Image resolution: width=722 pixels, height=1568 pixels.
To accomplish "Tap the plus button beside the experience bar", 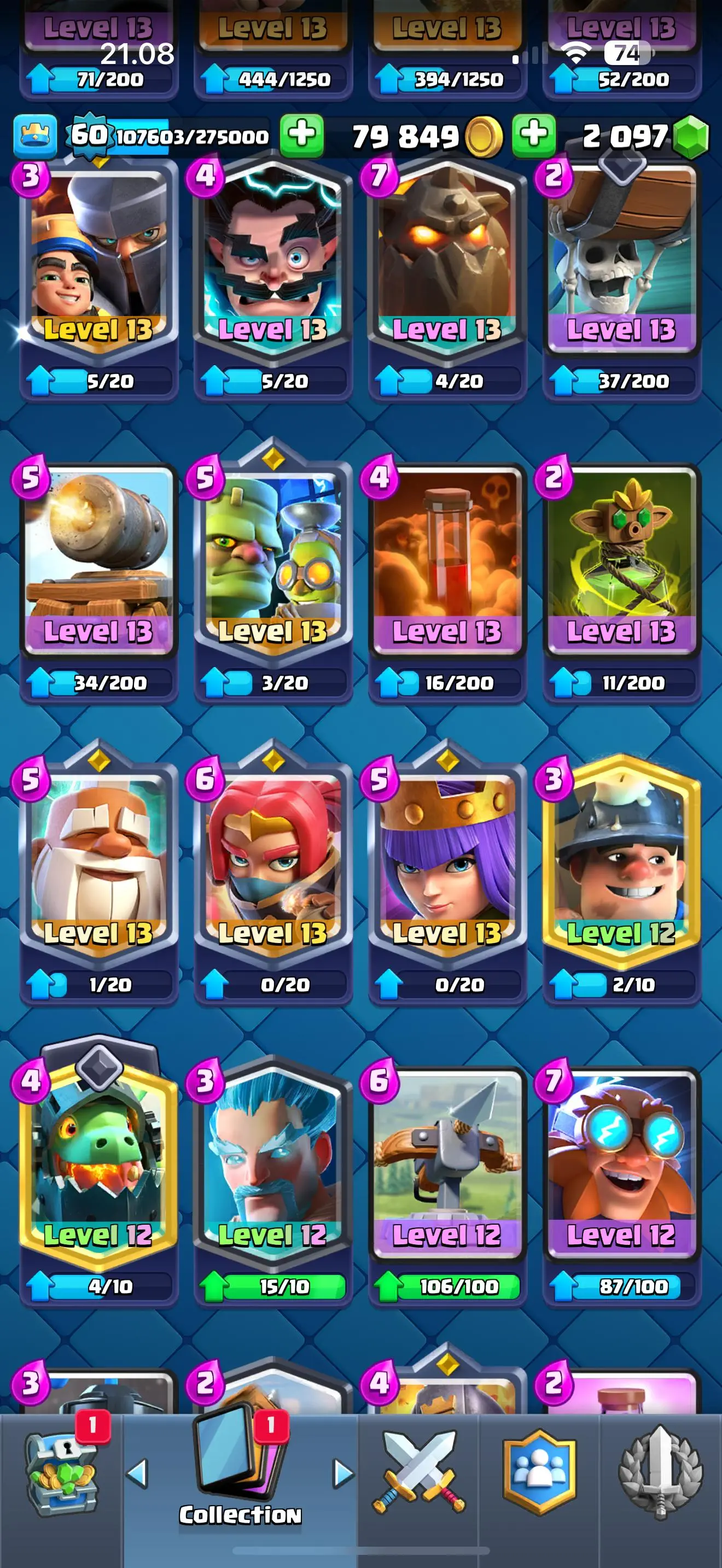I will [x=302, y=135].
